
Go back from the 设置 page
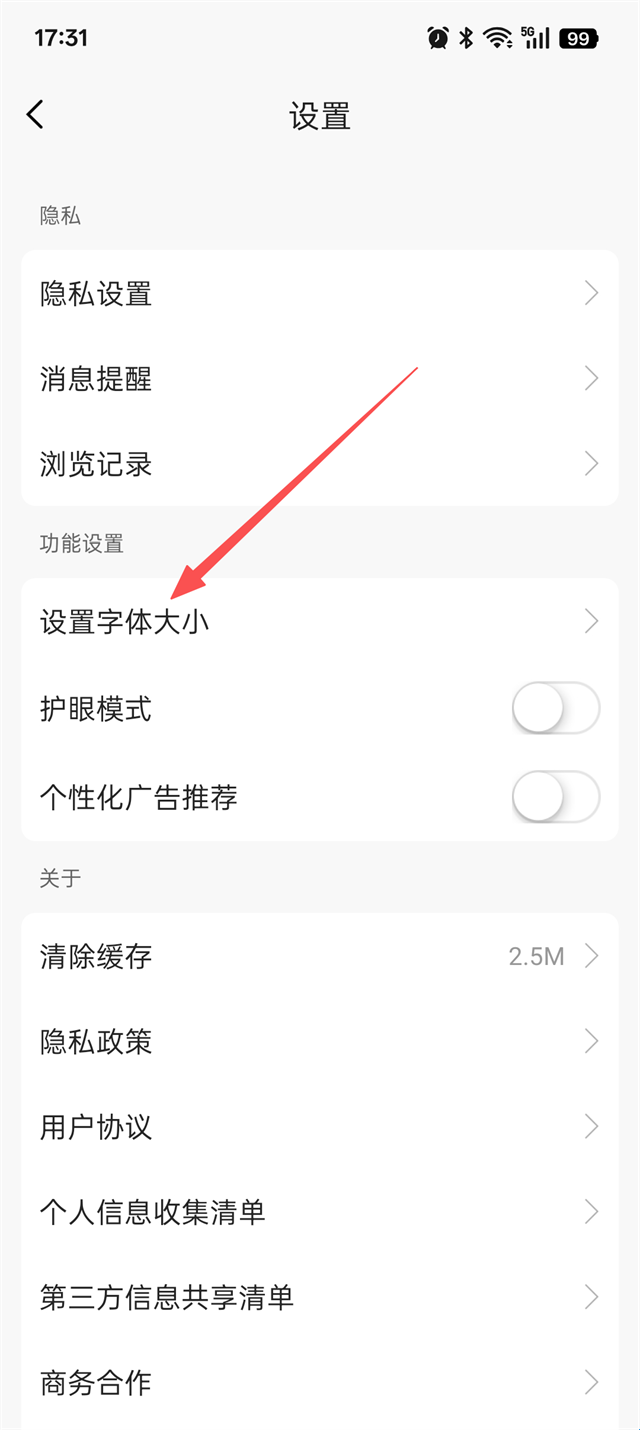pos(36,115)
